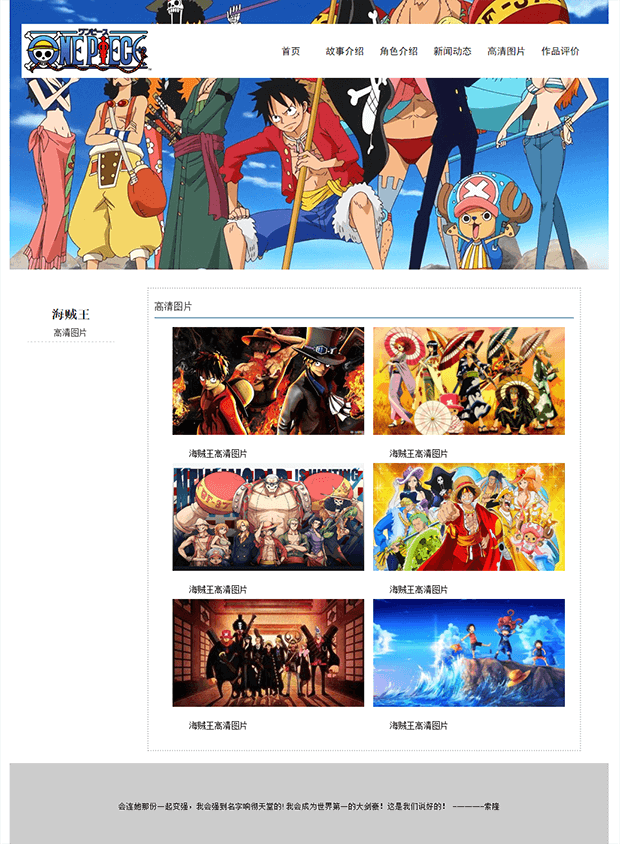
Task: View the crew in the dark hallway picture
Action: click(268, 653)
